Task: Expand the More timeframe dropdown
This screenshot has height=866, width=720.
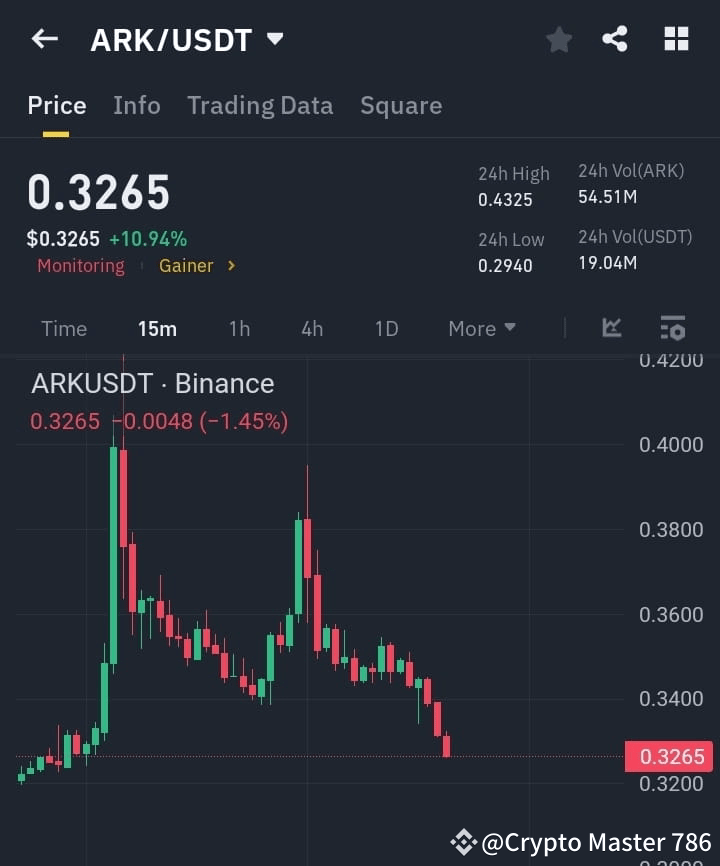Action: tap(481, 328)
